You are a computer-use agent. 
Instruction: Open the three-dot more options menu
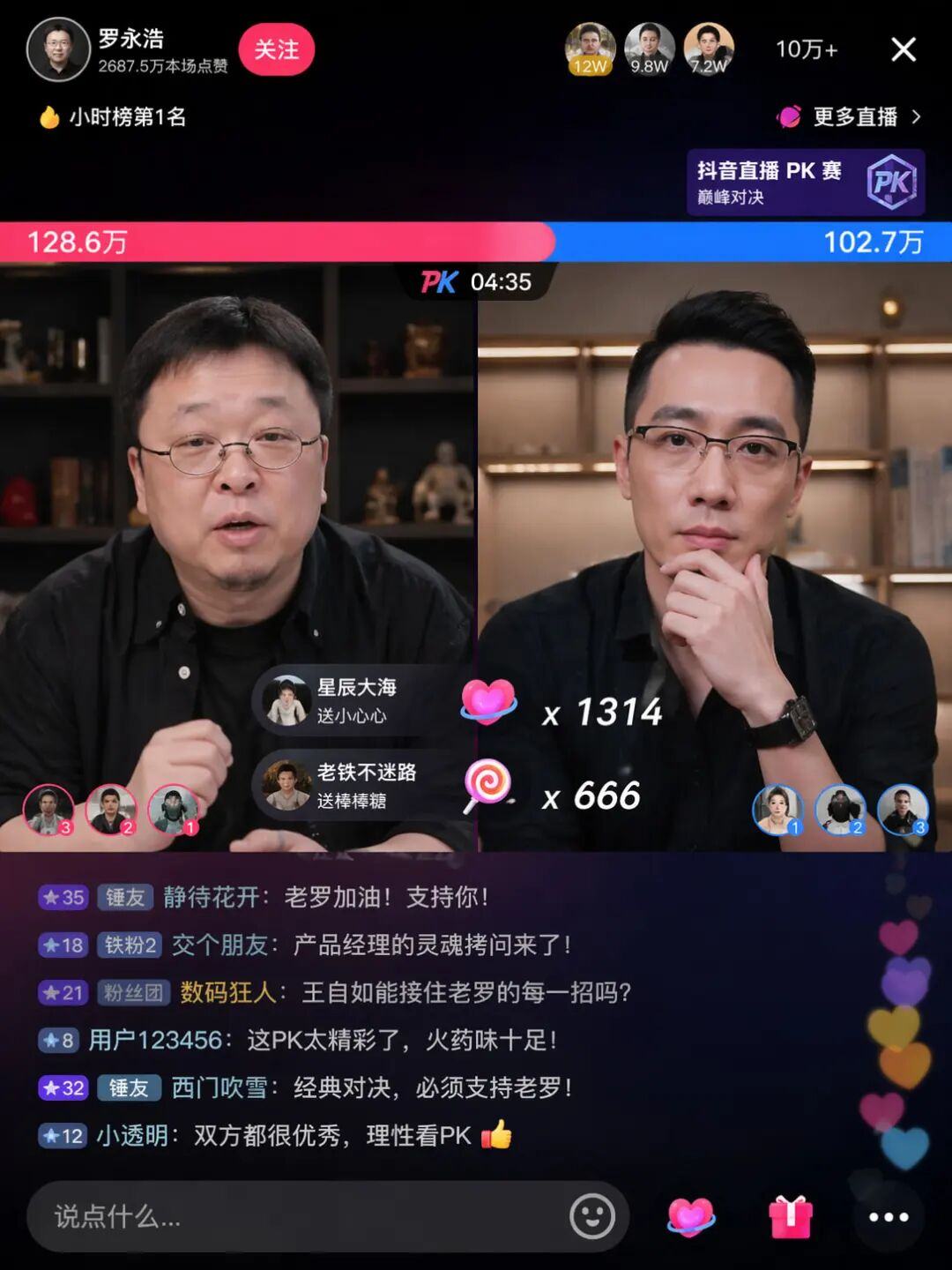pyautogui.click(x=888, y=1217)
